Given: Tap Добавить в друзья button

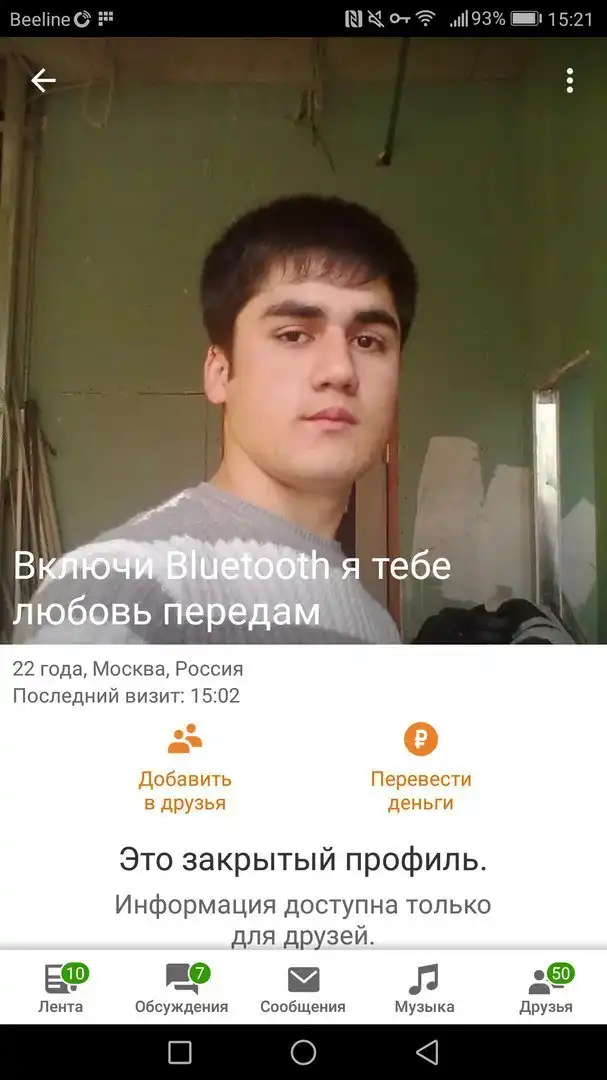Looking at the screenshot, I should click(185, 768).
